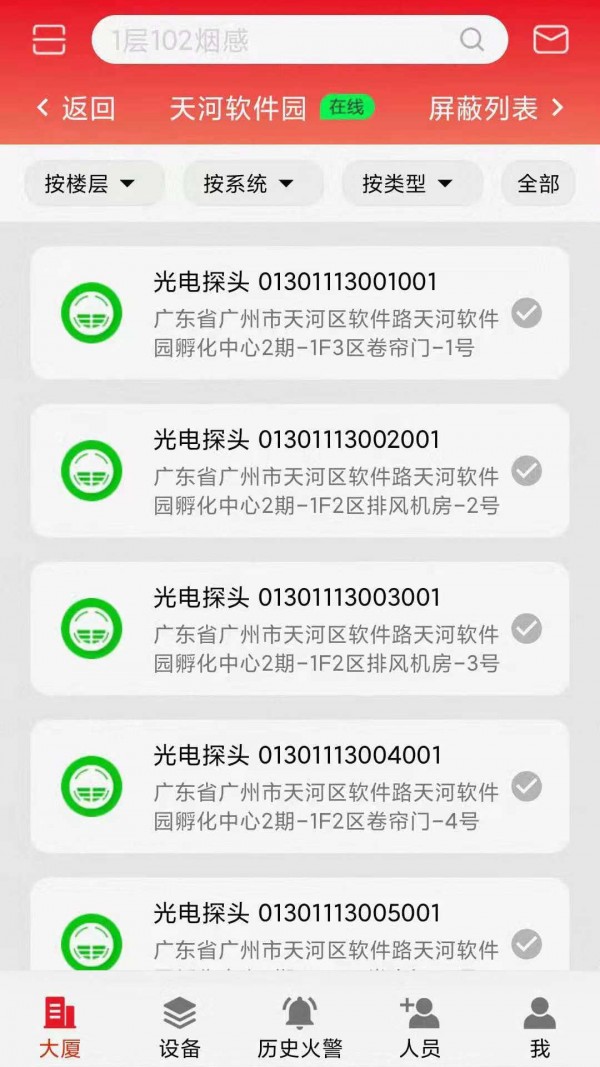Viewport: 600px width, 1067px height.
Task: Check the tick for detector 01301113004001
Action: [x=527, y=787]
